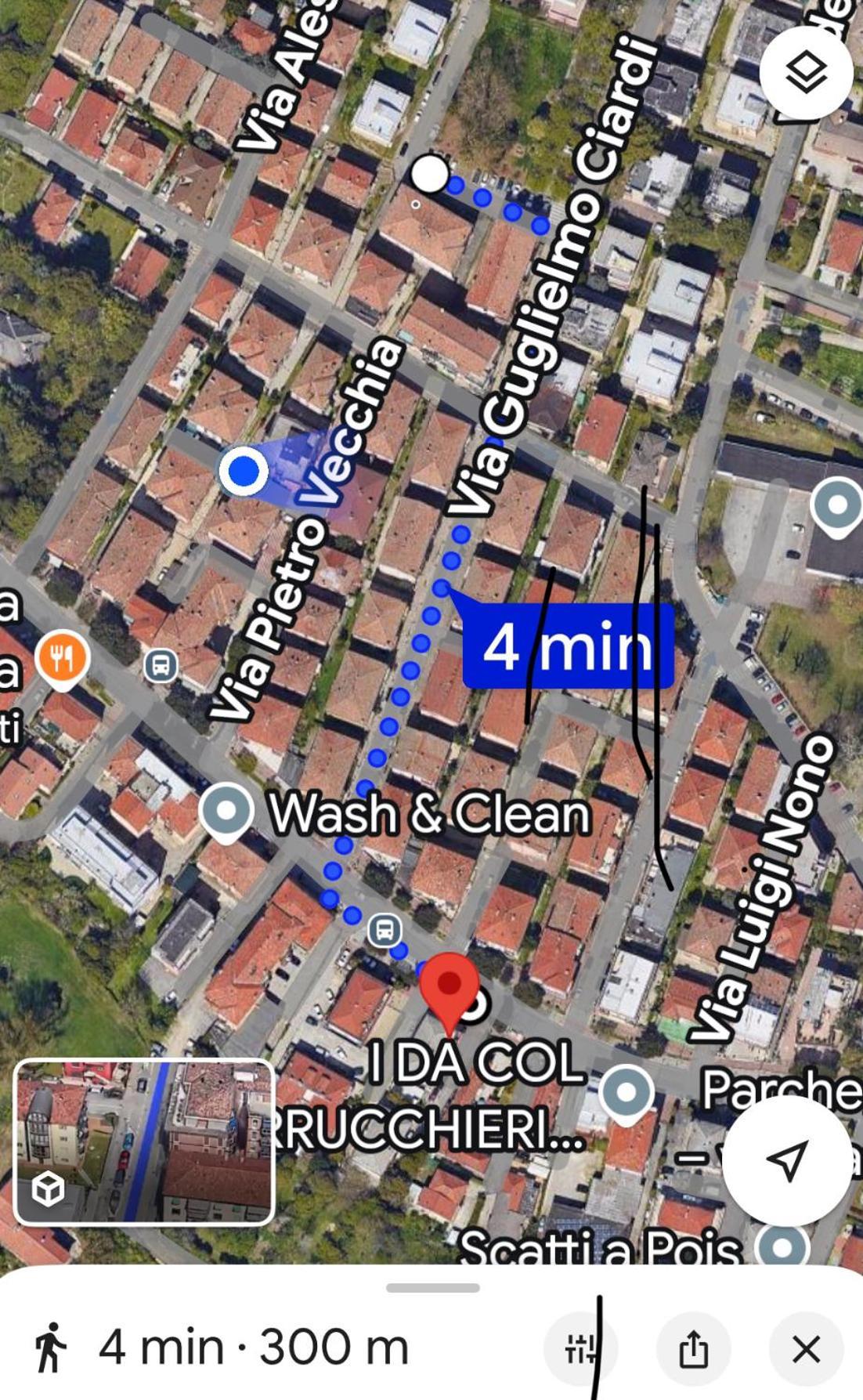The width and height of the screenshot is (863, 1400).
Task: Open the 3D street view preview thumbnail
Action: pyautogui.click(x=144, y=1141)
